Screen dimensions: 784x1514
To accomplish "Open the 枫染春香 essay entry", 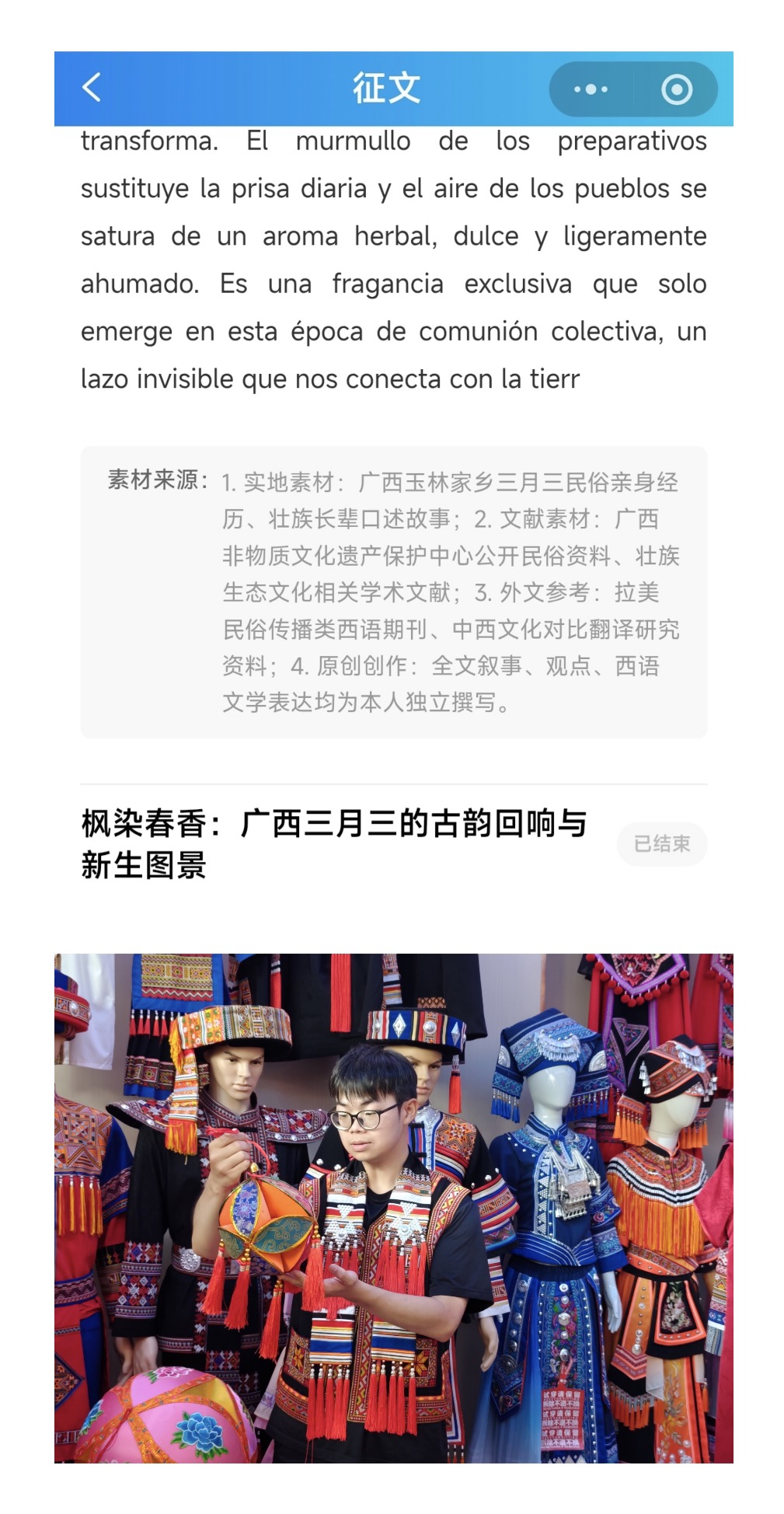I will 334,844.
